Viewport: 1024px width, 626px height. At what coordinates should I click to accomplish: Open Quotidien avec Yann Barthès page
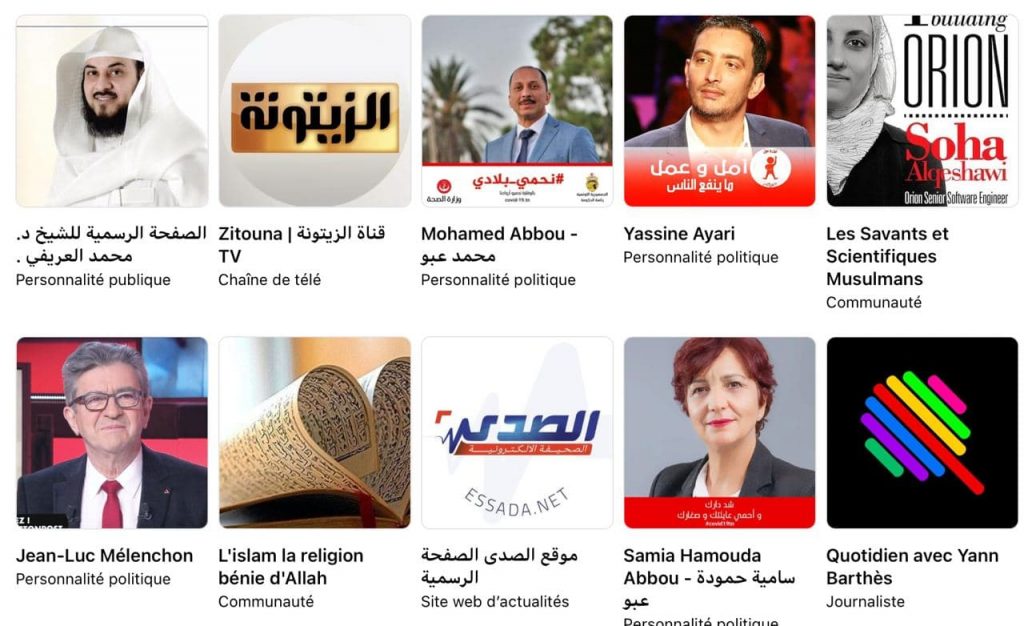tap(922, 433)
